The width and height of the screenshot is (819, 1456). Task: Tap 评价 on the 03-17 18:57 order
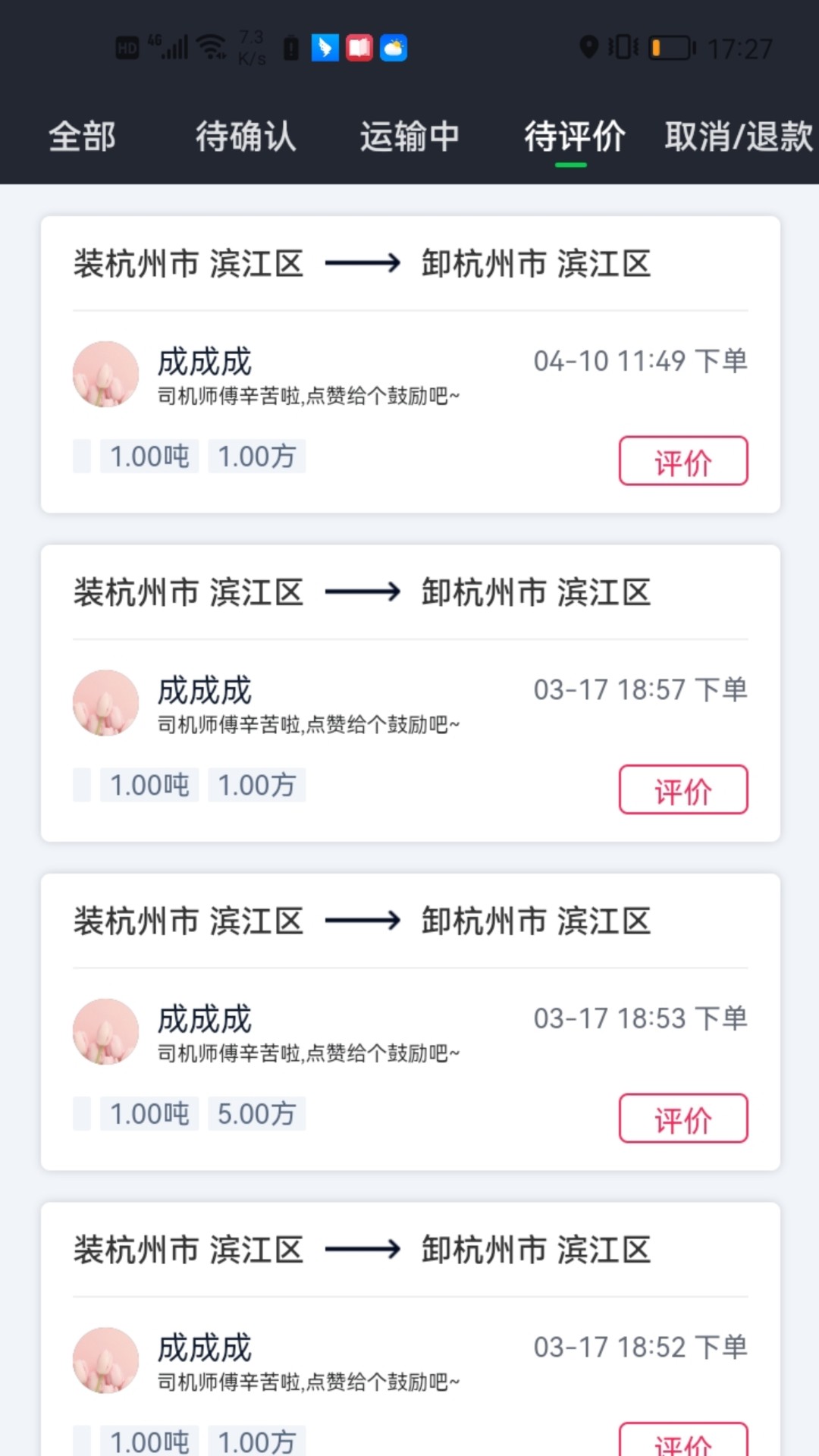click(x=682, y=789)
